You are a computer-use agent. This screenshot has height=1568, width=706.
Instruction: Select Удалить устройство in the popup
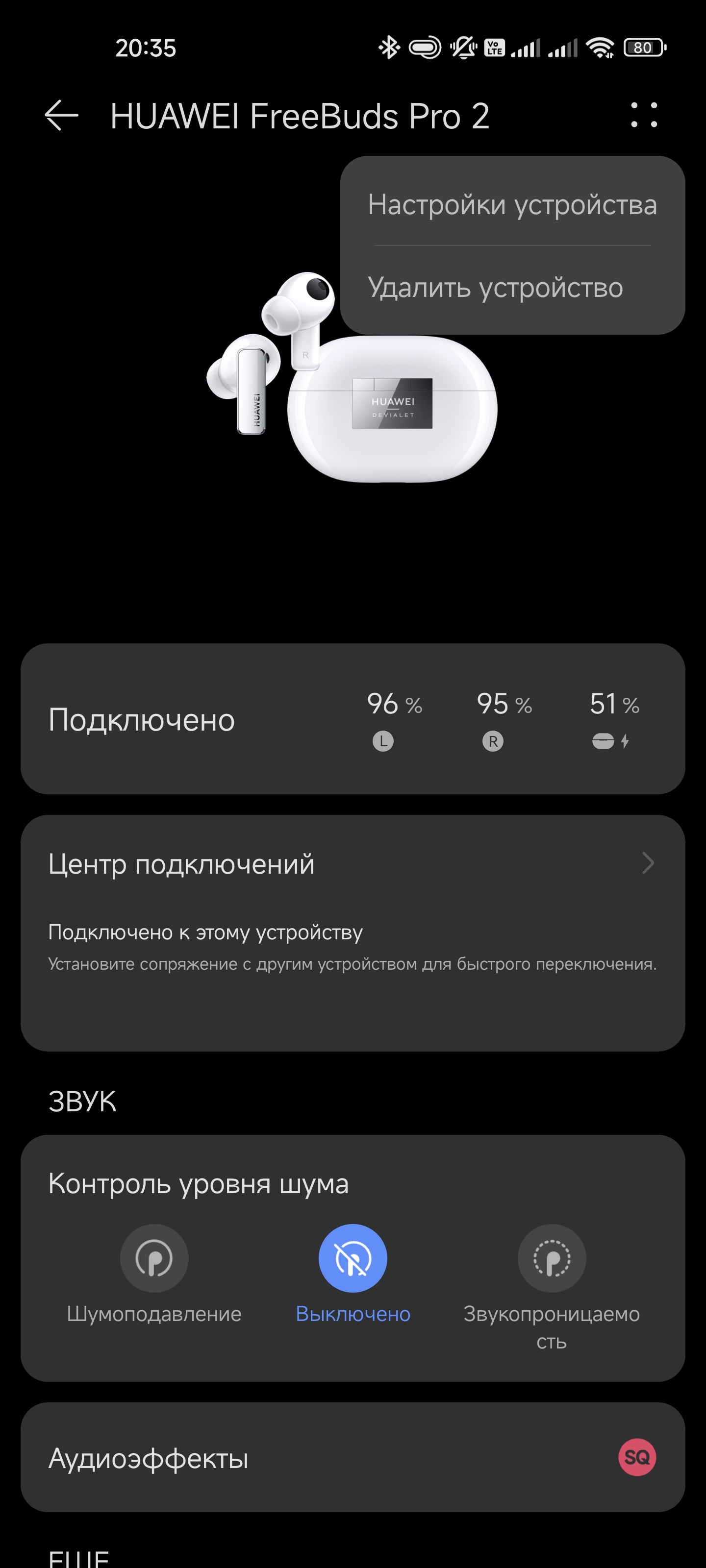495,287
